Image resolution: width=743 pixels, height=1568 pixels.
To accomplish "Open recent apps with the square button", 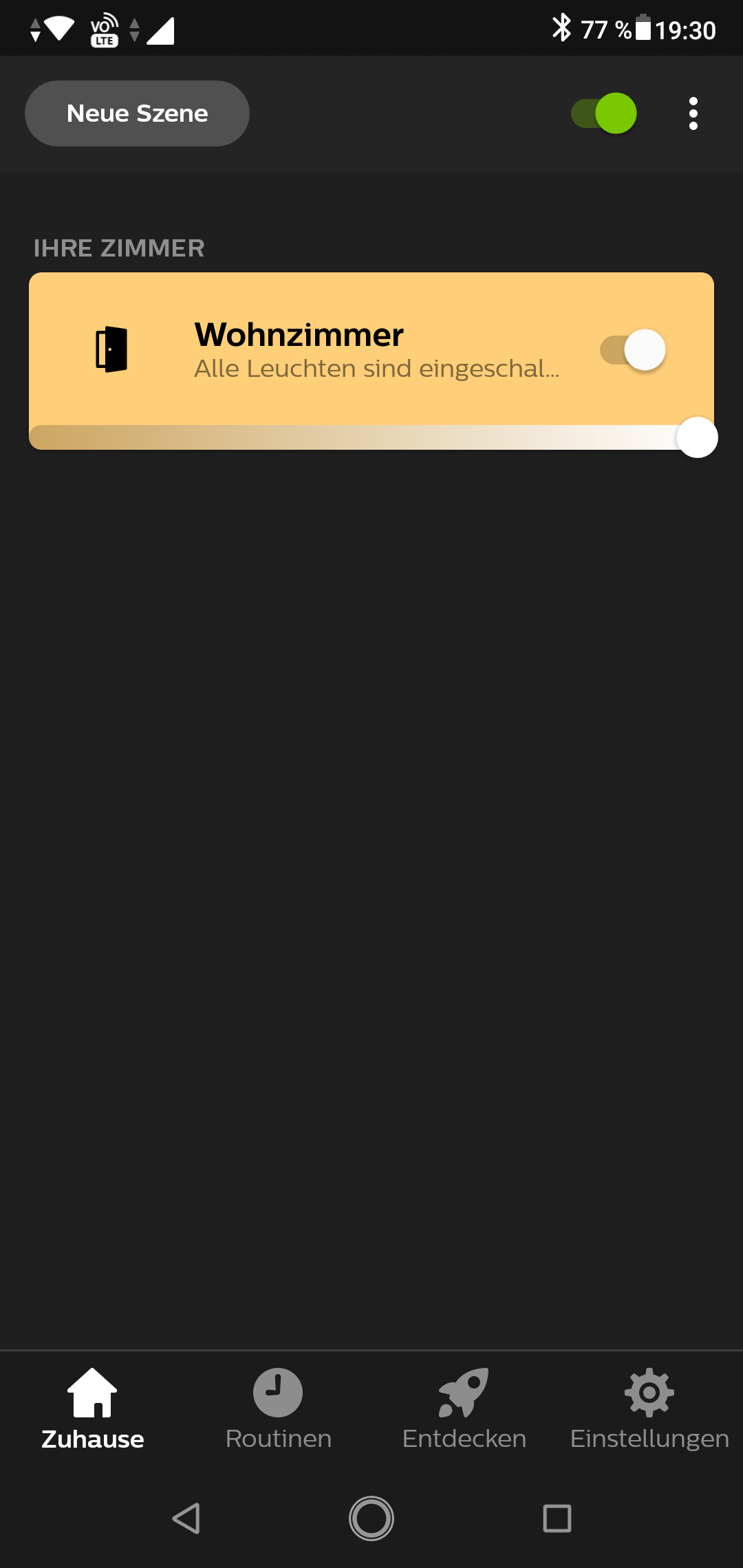I will [557, 1518].
